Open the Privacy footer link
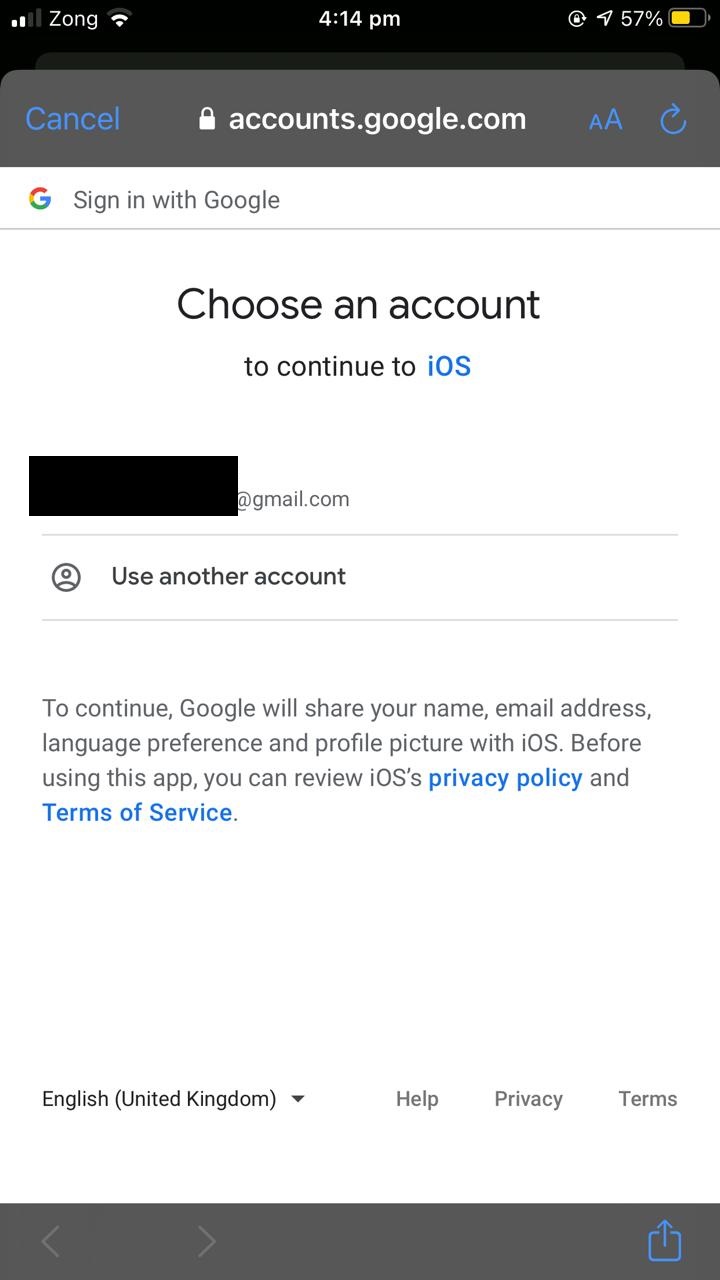The width and height of the screenshot is (720, 1280). [528, 1099]
